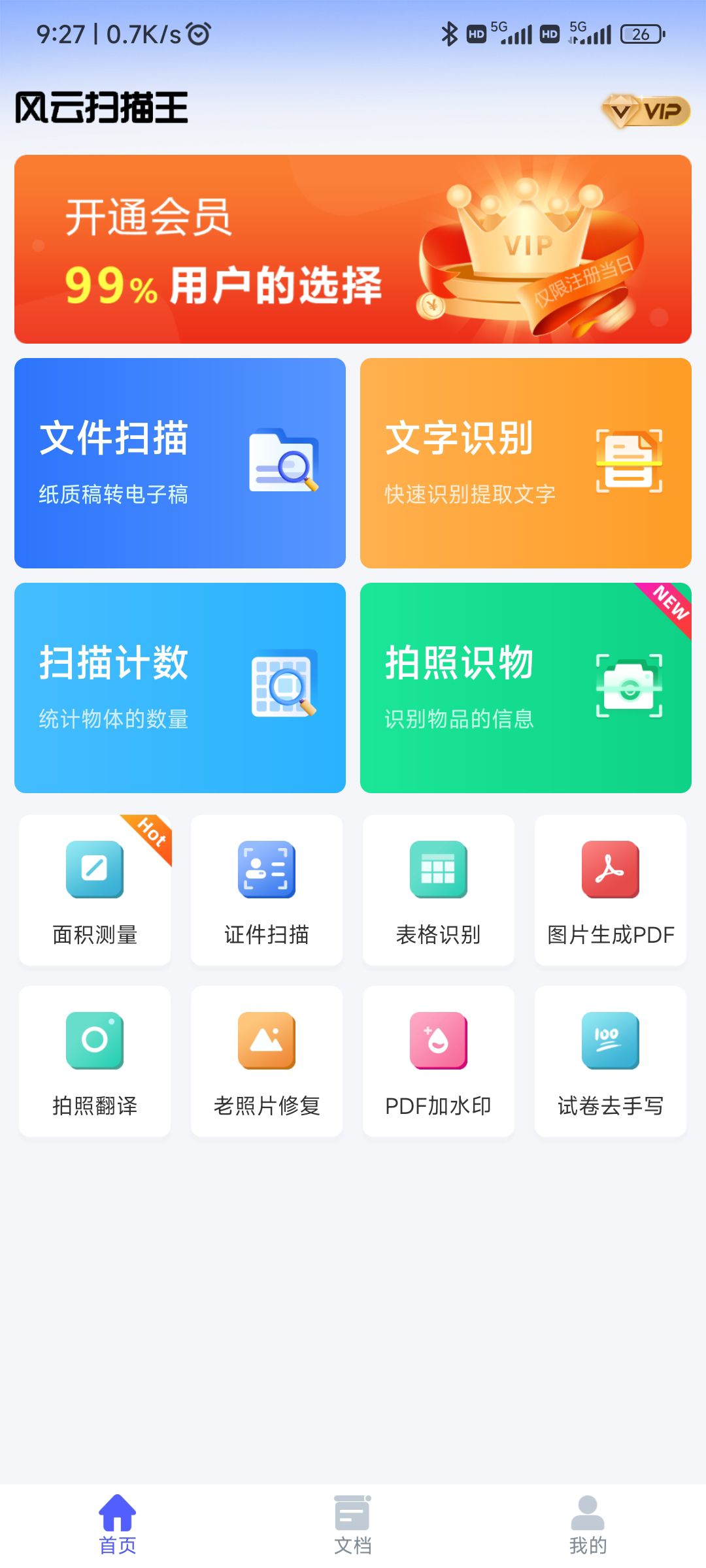Select PDF加水印 watermark tool
Screen dimensions: 706x1568
coord(439,1062)
